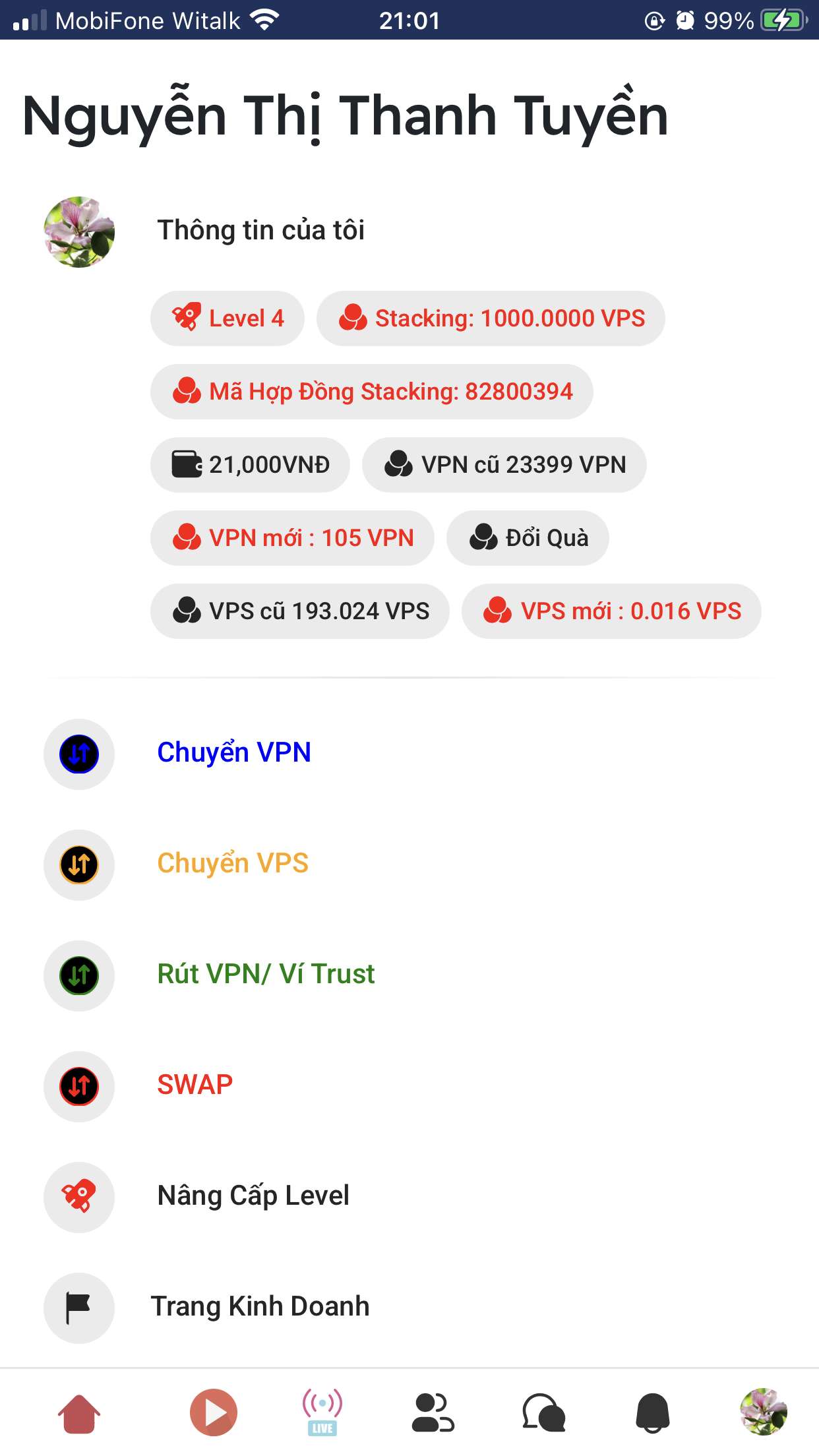Open the VPS mới 0.016 VPS chip
The width and height of the screenshot is (819, 1456).
pos(611,611)
